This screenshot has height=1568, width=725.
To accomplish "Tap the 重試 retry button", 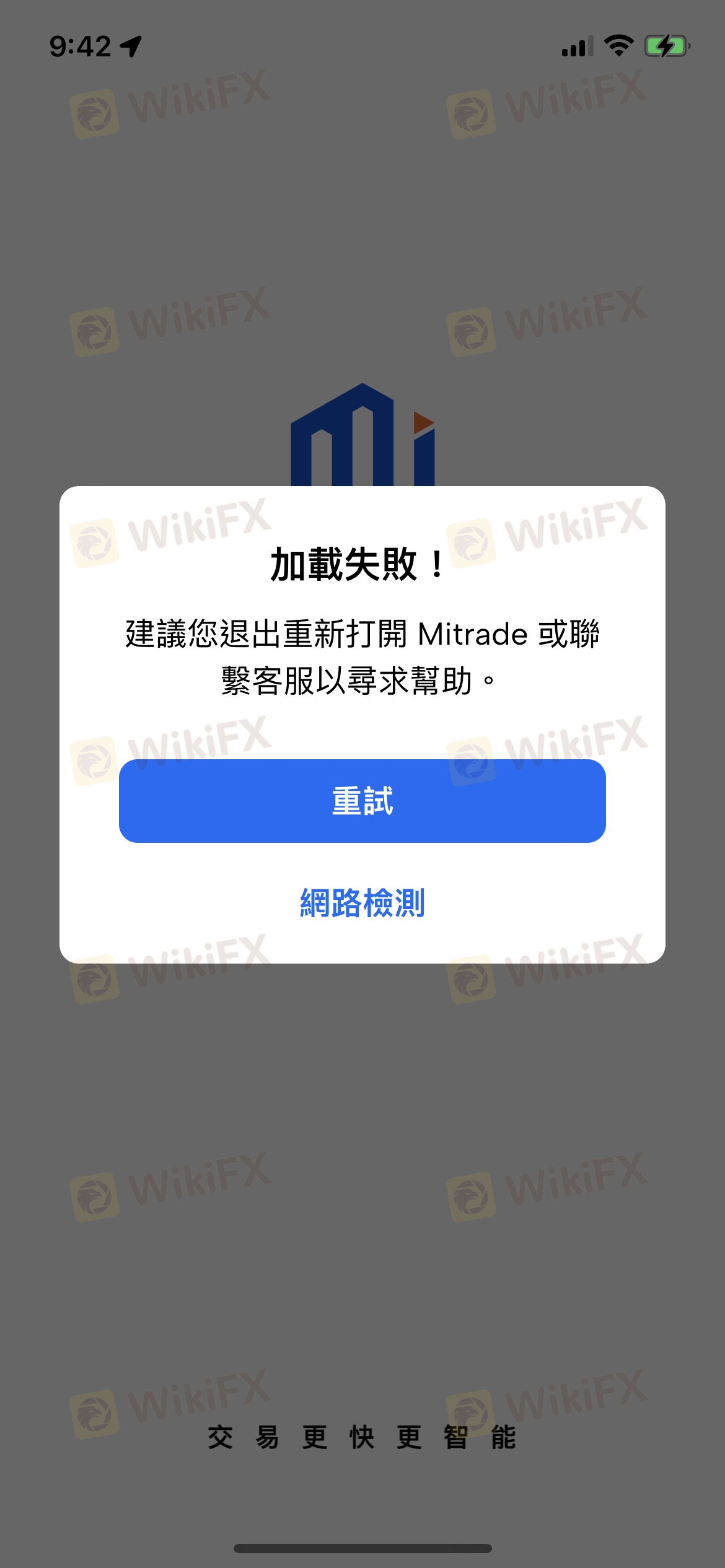I will tap(362, 801).
